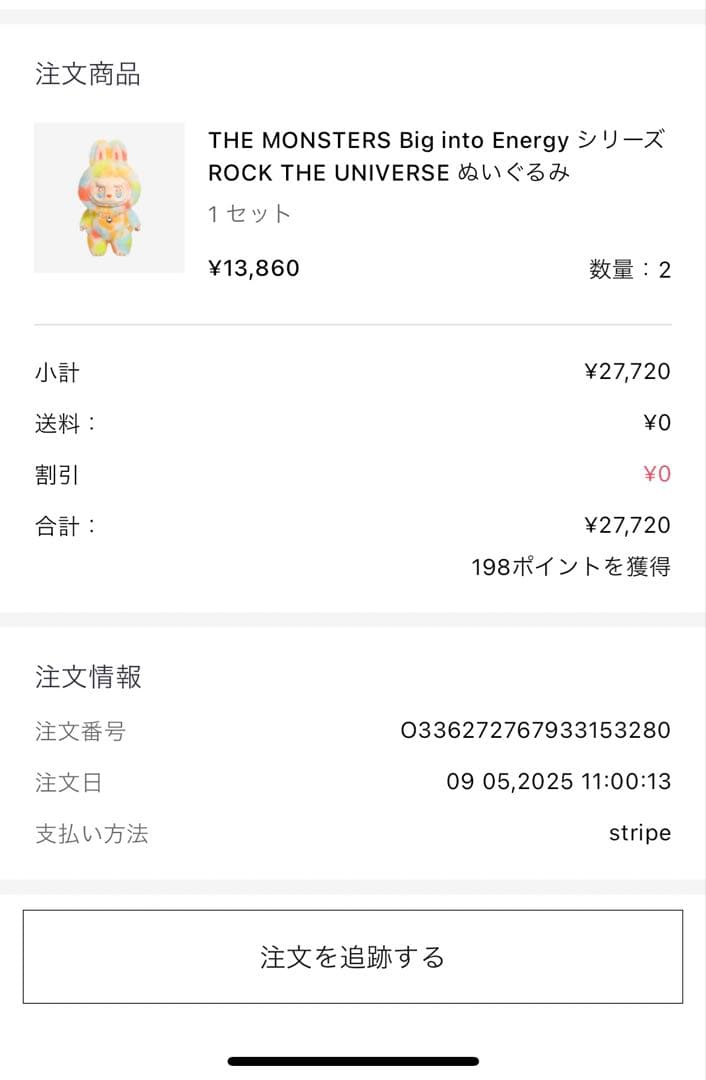Tap the 注文を追跡する button
706x1080 pixels.
(352, 956)
